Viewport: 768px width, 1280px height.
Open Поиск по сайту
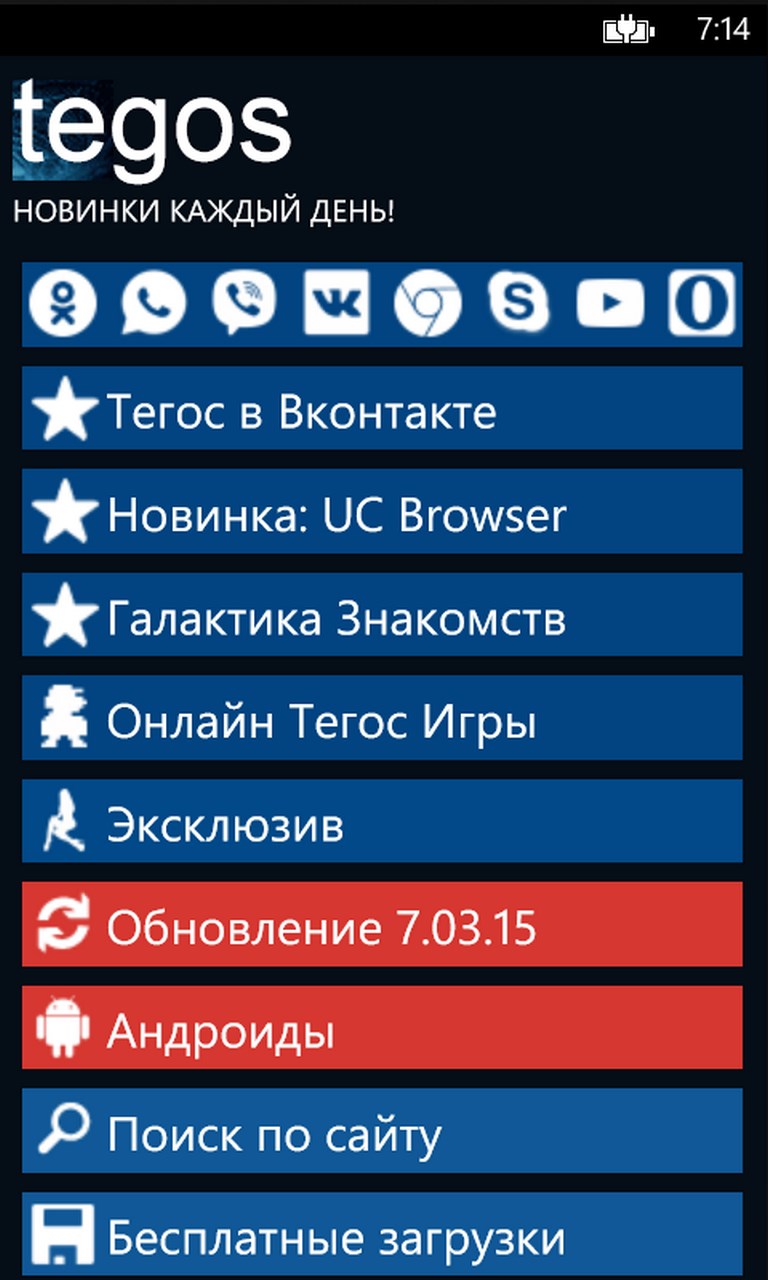coord(382,1132)
